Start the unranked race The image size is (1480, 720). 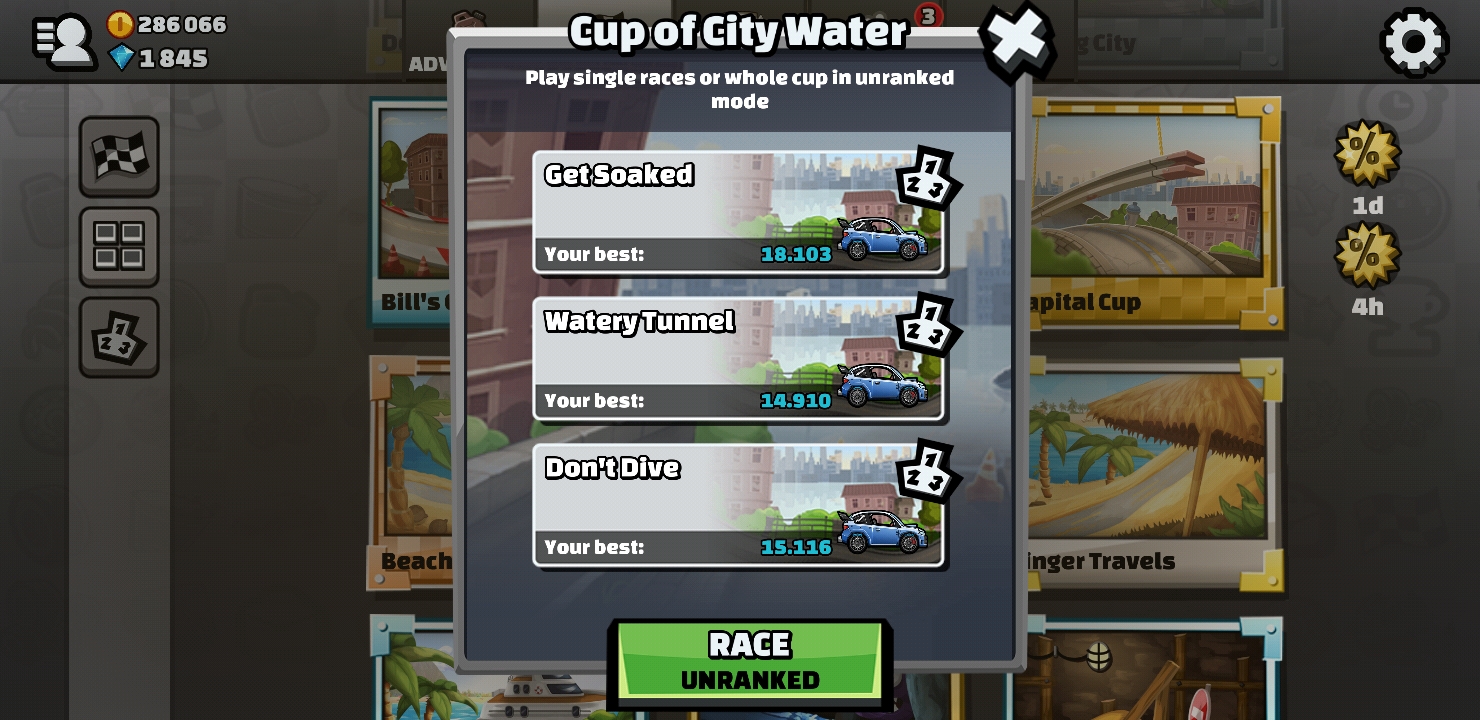[x=749, y=660]
